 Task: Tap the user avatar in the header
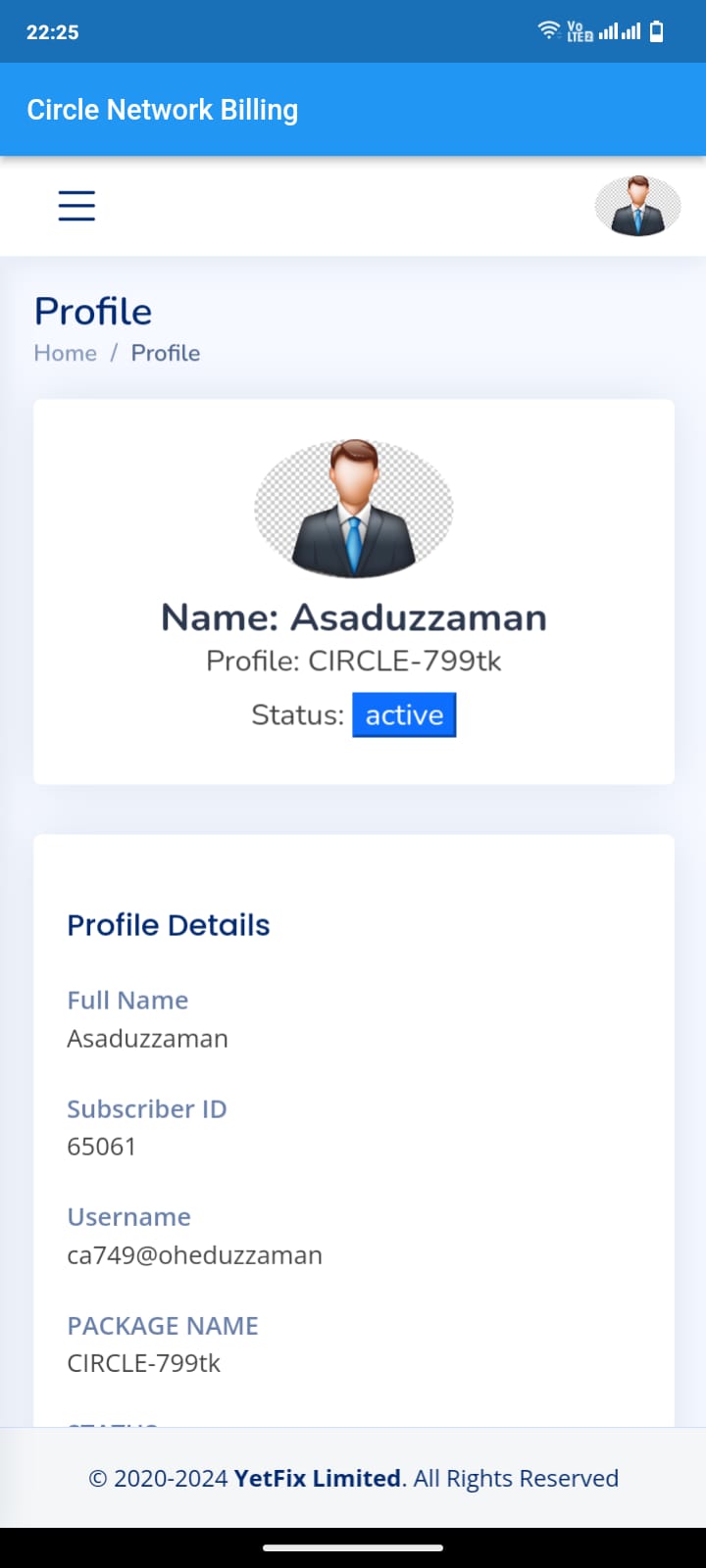point(637,206)
